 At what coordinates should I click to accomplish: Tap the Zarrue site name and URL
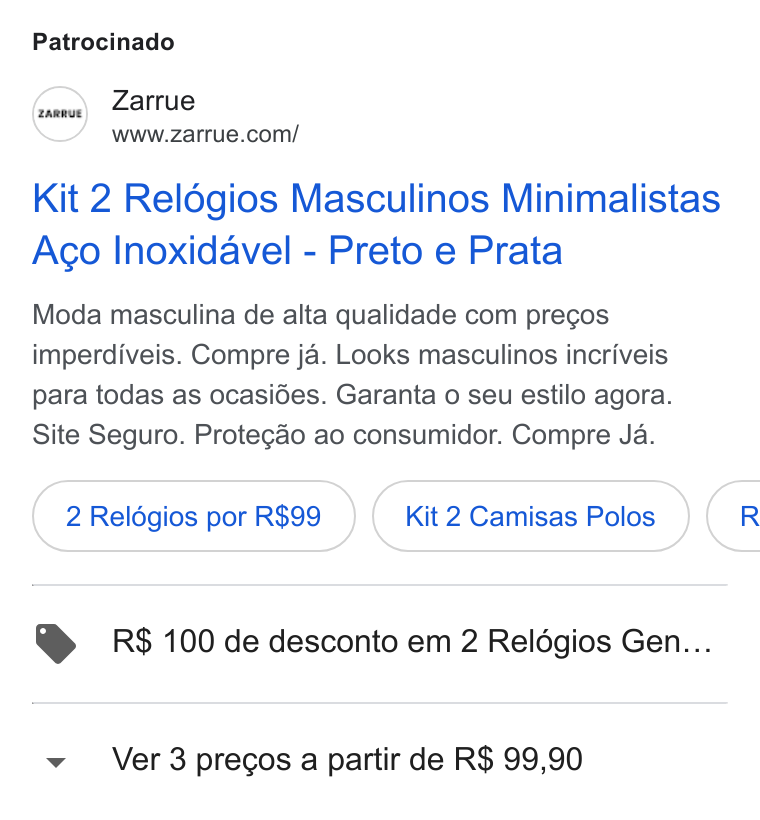point(205,116)
